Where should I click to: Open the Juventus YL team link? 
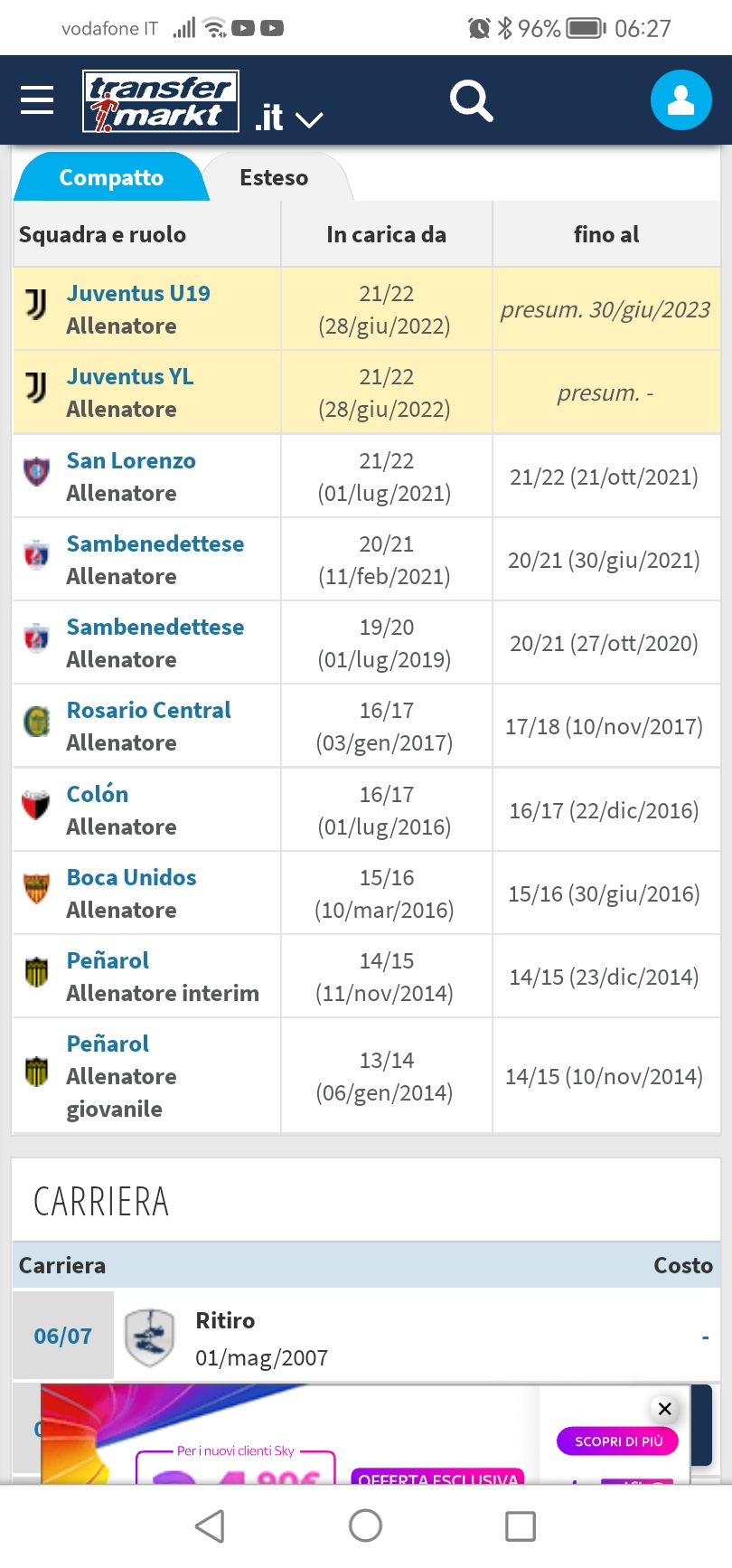(x=130, y=376)
